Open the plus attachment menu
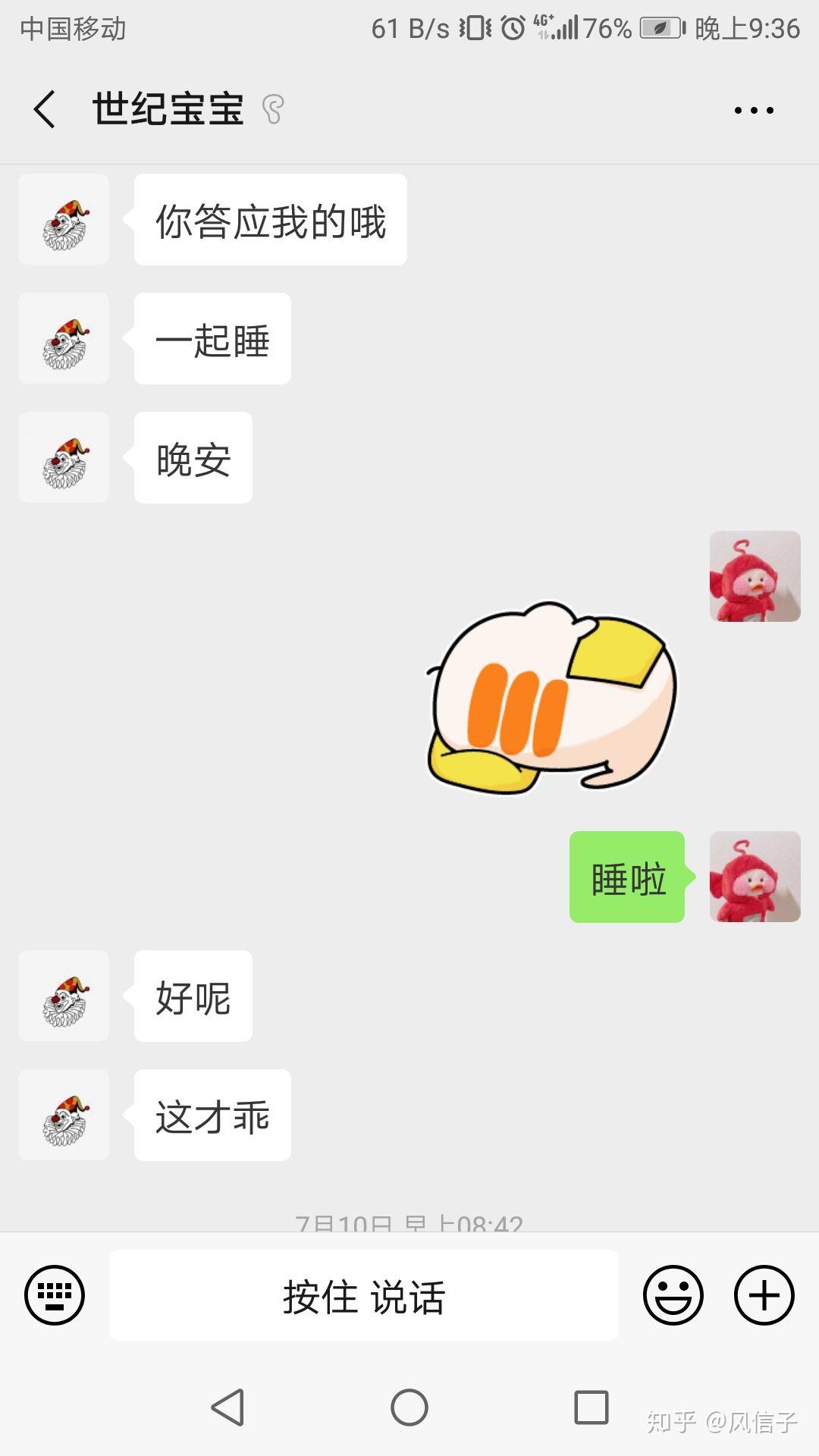Screen dimensions: 819x1456 [764, 1295]
